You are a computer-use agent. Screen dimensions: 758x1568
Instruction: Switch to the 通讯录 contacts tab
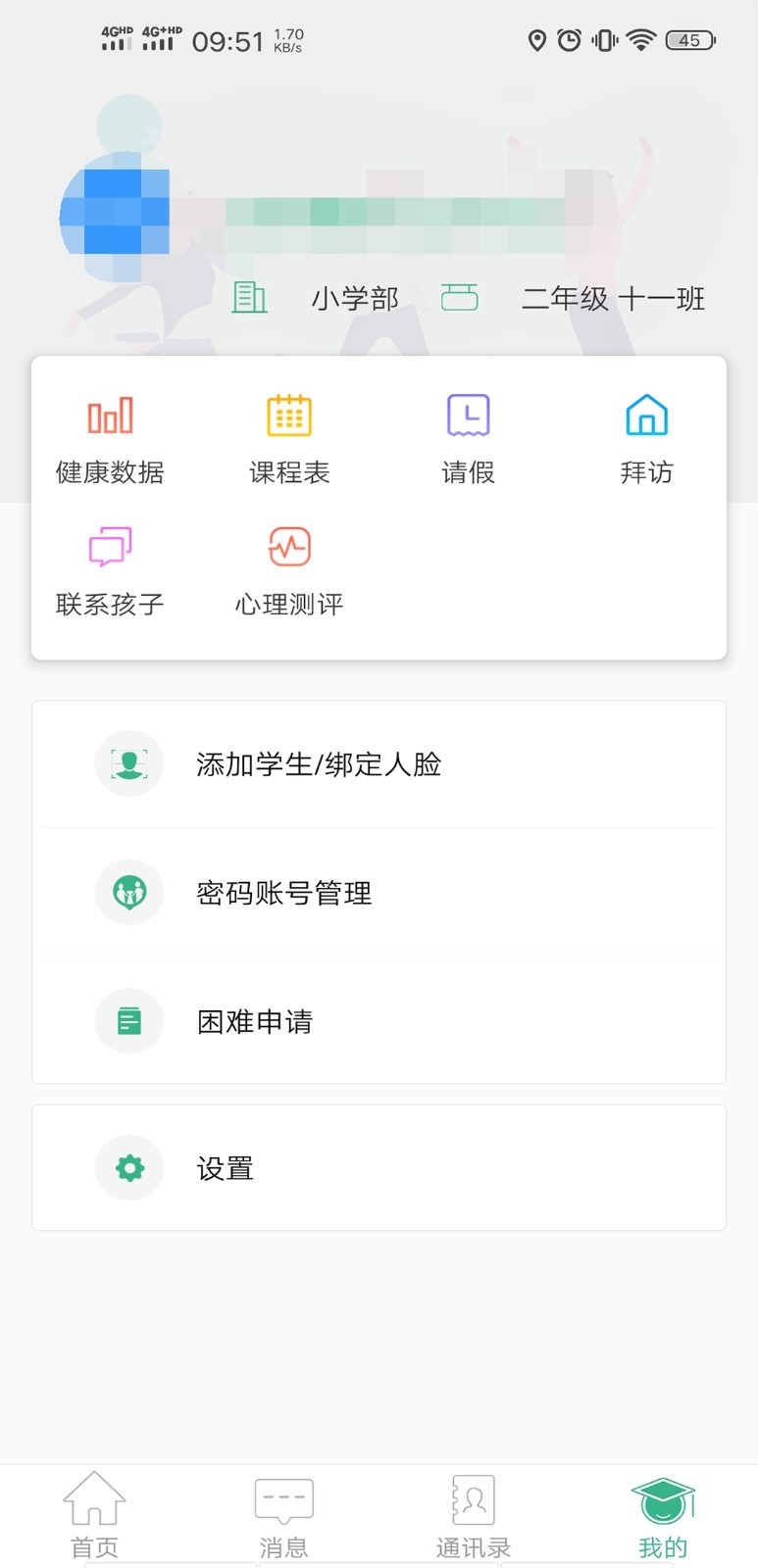point(473,1515)
